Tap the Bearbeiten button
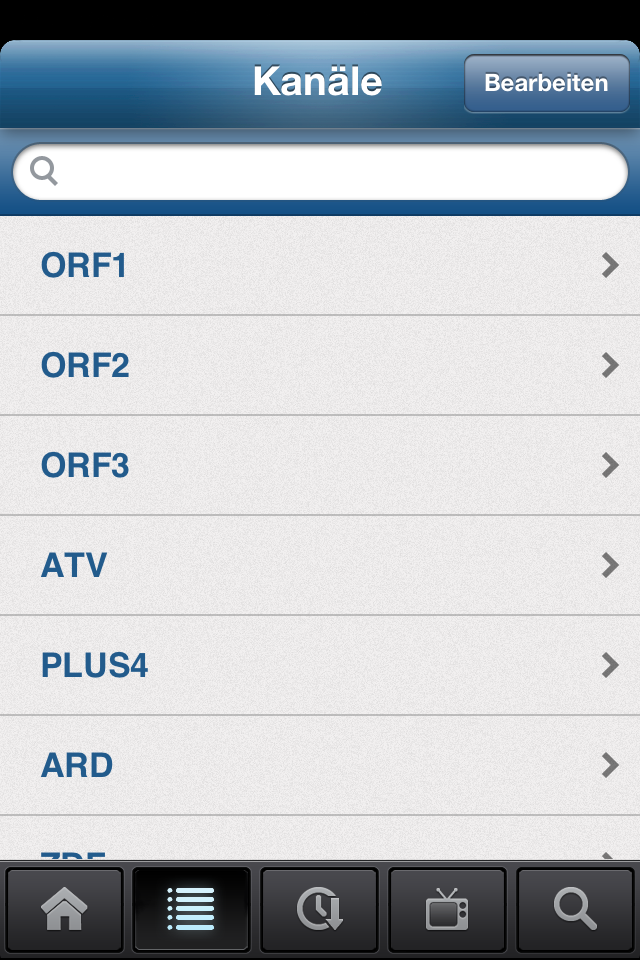Image resolution: width=640 pixels, height=960 pixels. coord(546,83)
